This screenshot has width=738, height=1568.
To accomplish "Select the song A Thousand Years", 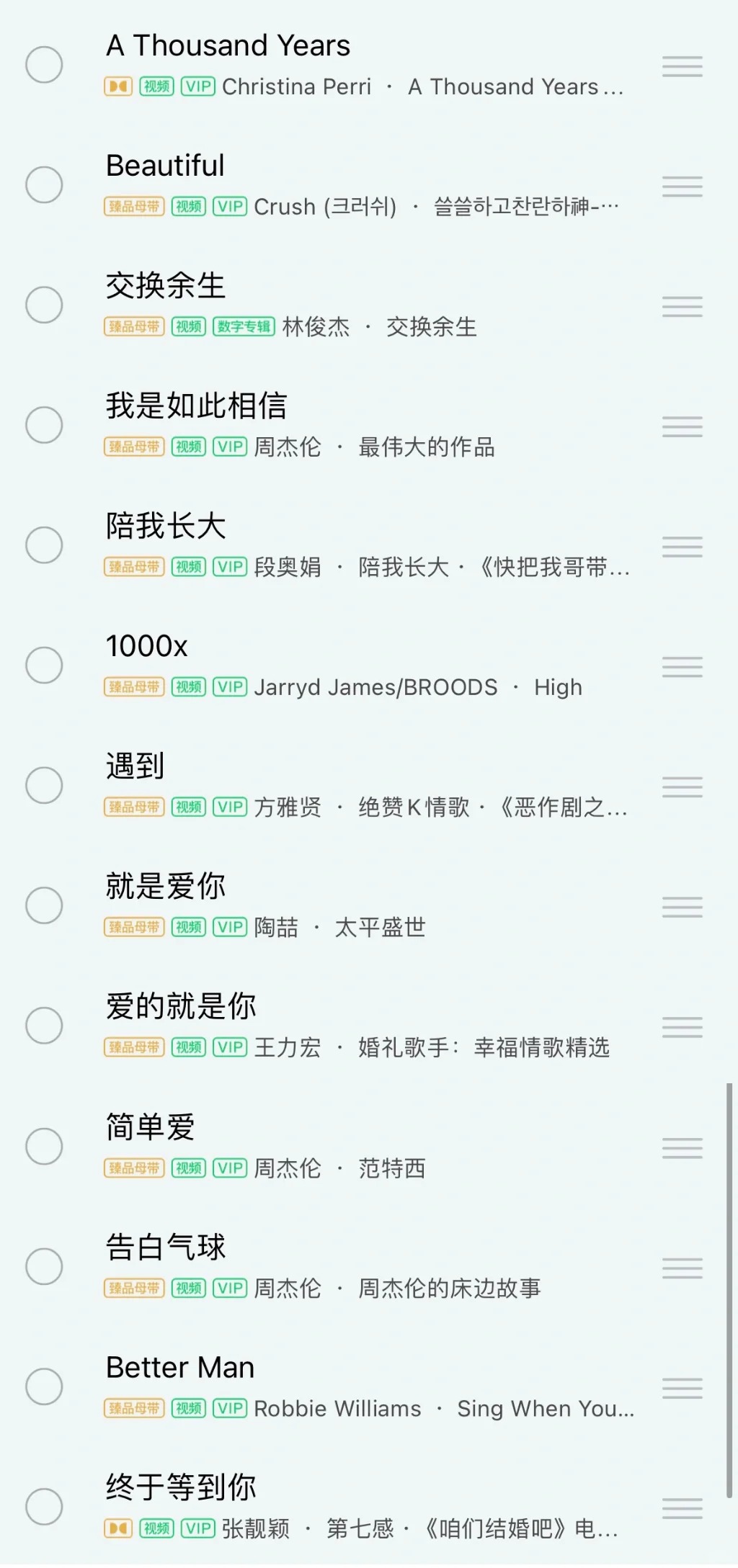I will [x=44, y=65].
